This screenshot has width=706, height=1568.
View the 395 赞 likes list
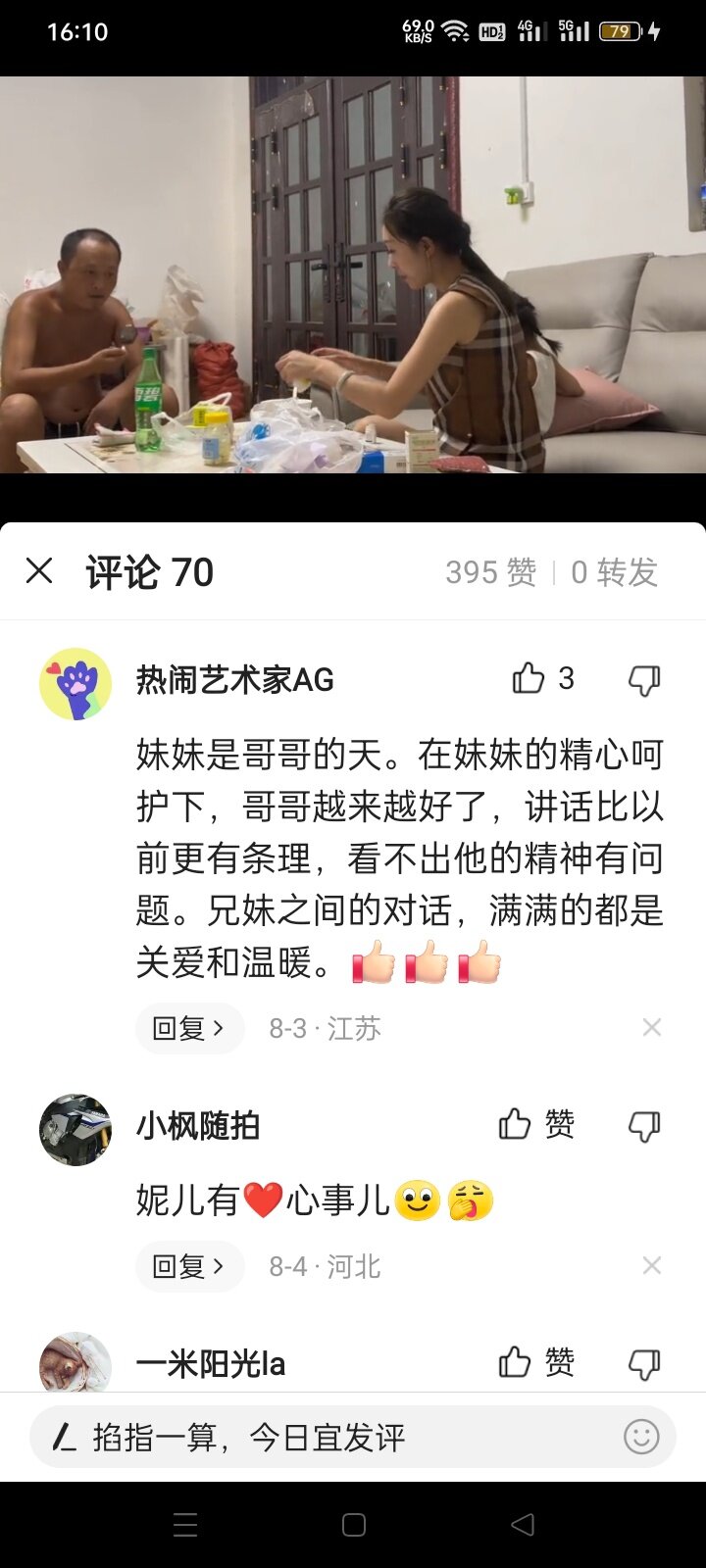pos(490,571)
